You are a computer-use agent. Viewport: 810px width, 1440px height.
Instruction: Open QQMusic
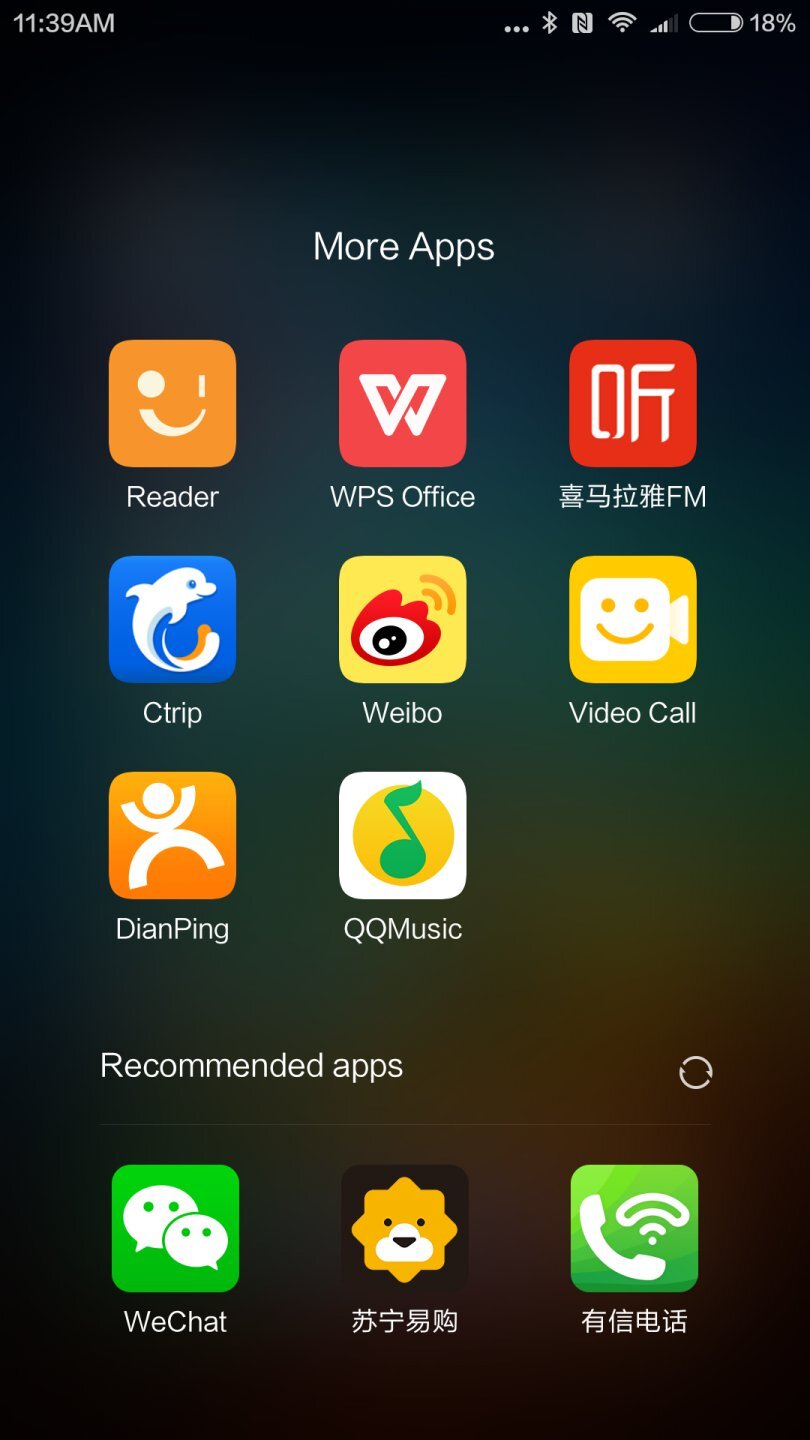403,835
